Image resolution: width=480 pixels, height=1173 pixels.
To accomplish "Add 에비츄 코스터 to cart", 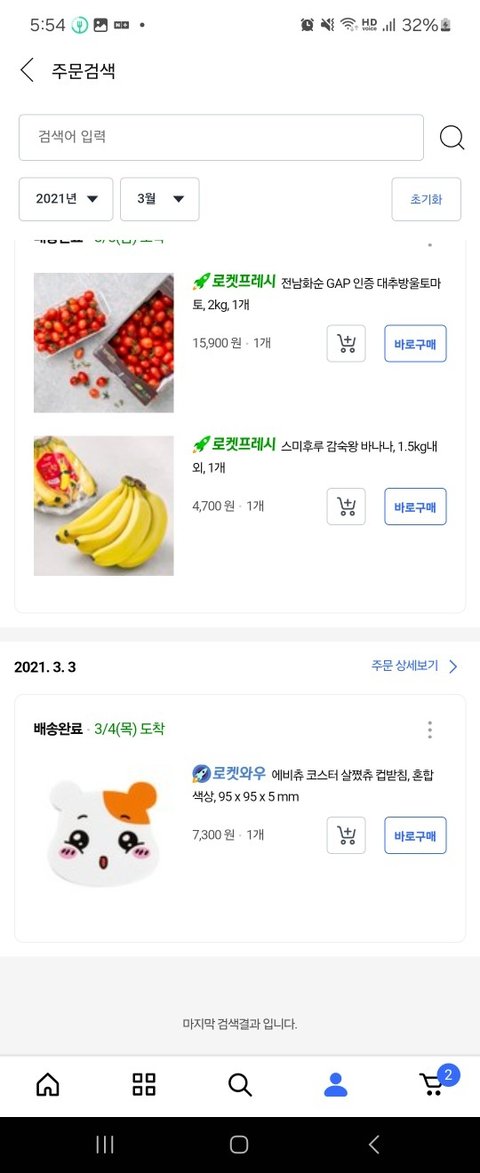I will (x=346, y=835).
